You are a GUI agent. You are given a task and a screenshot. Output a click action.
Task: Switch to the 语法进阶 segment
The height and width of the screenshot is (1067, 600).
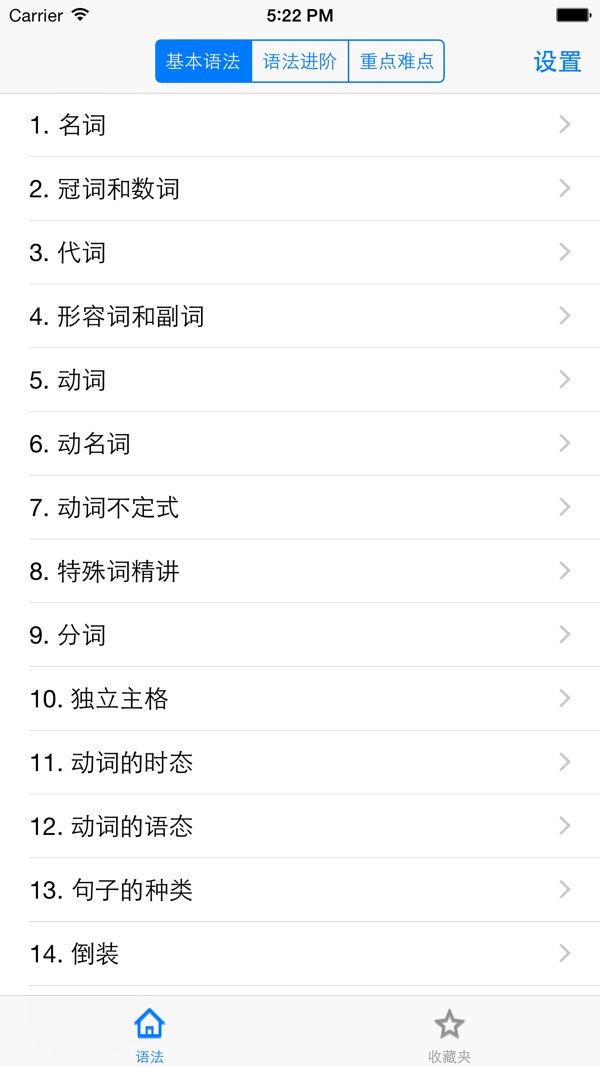[x=300, y=61]
